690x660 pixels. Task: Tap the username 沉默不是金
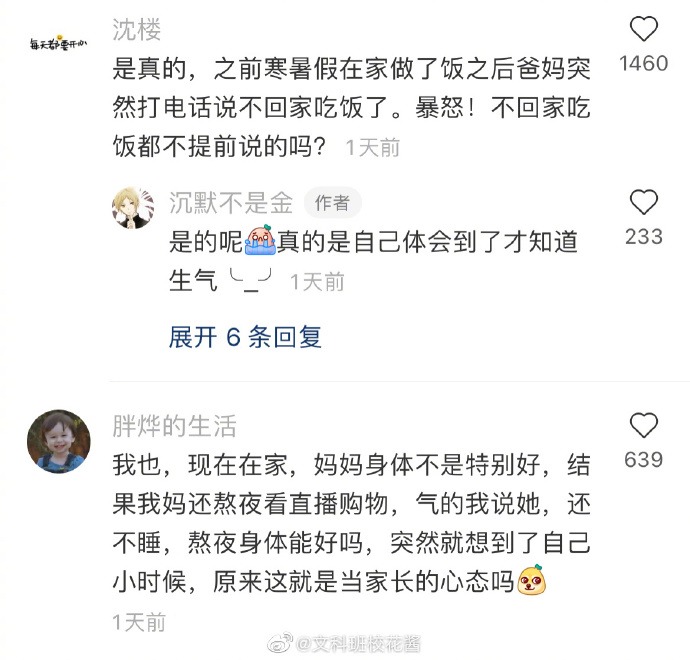point(230,203)
